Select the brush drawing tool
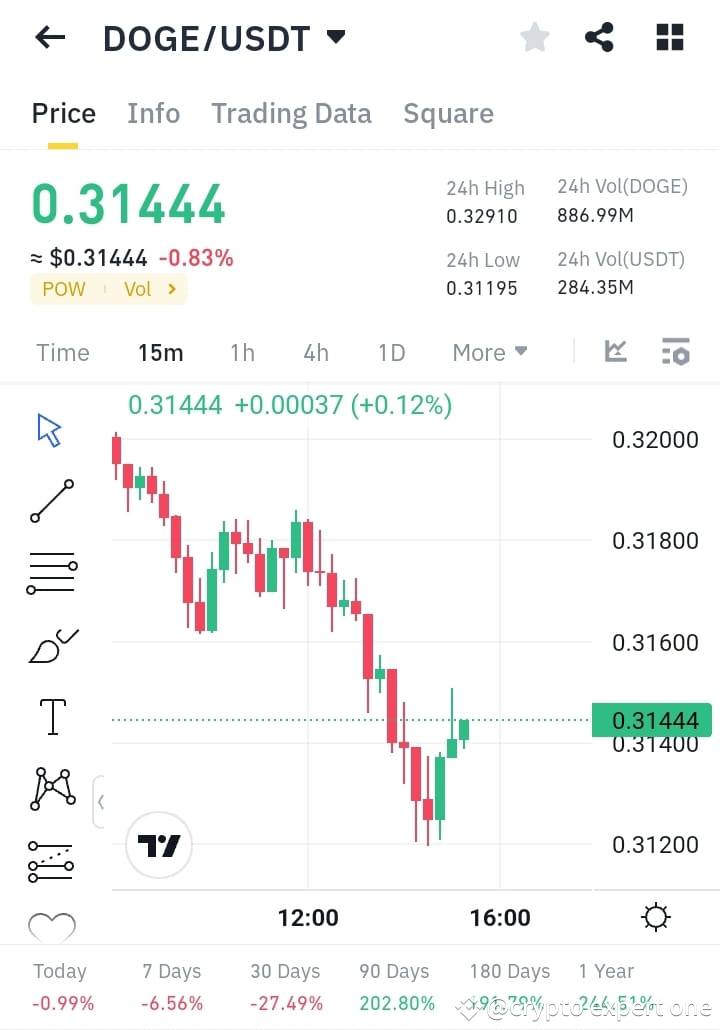 [x=50, y=643]
